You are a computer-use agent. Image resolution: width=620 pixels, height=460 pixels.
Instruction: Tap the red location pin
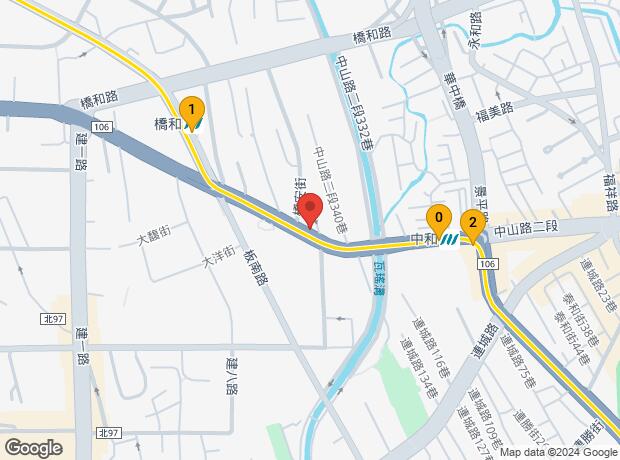point(310,209)
